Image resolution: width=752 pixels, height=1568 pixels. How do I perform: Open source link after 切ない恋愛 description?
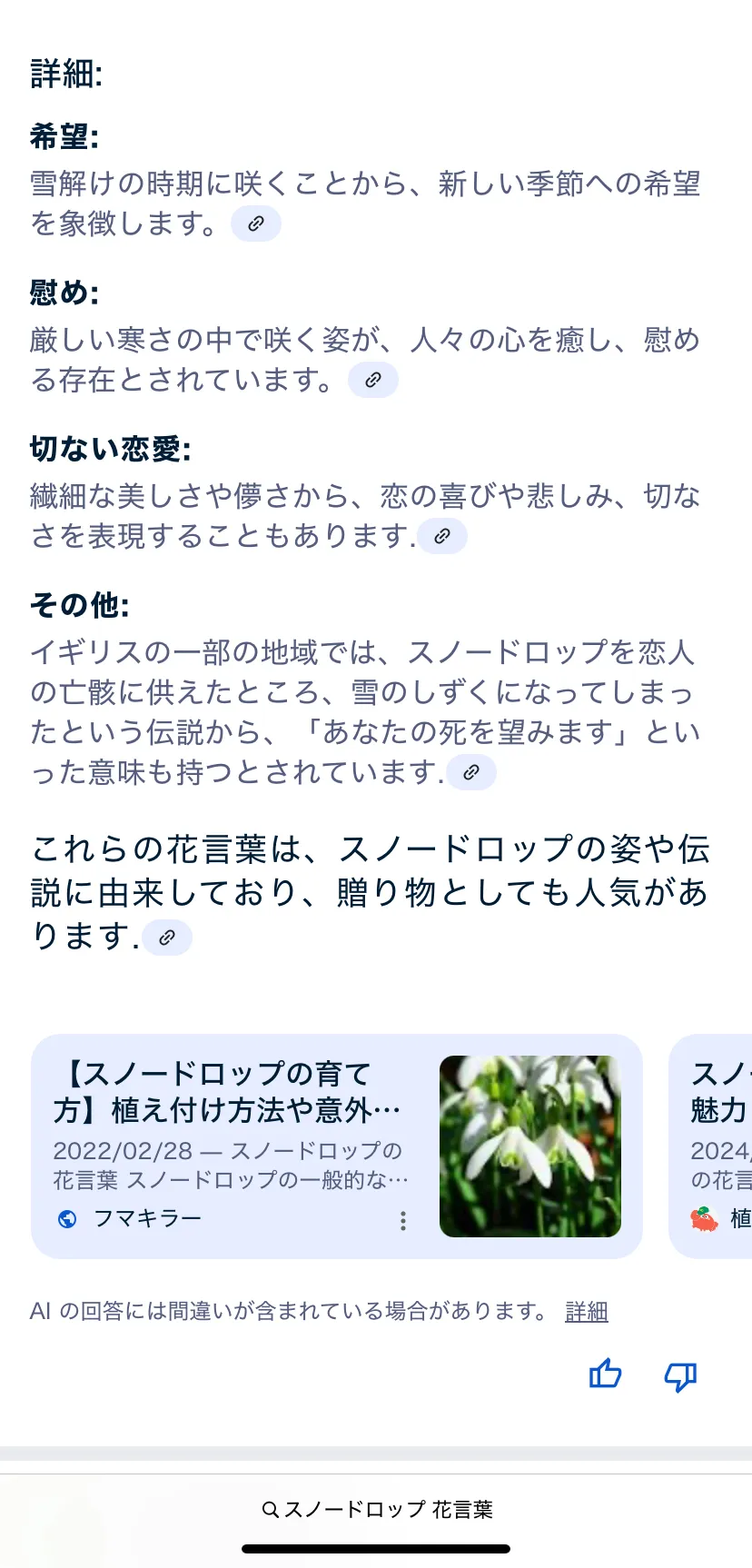coord(442,536)
